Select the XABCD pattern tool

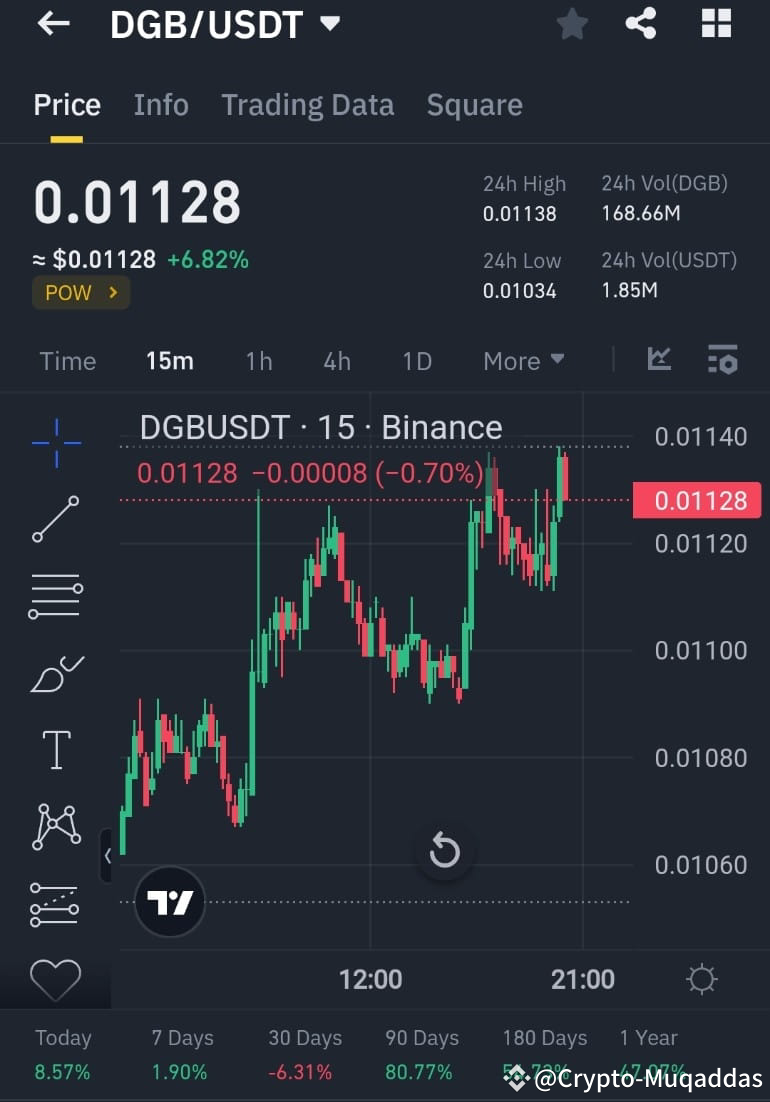[x=55, y=826]
